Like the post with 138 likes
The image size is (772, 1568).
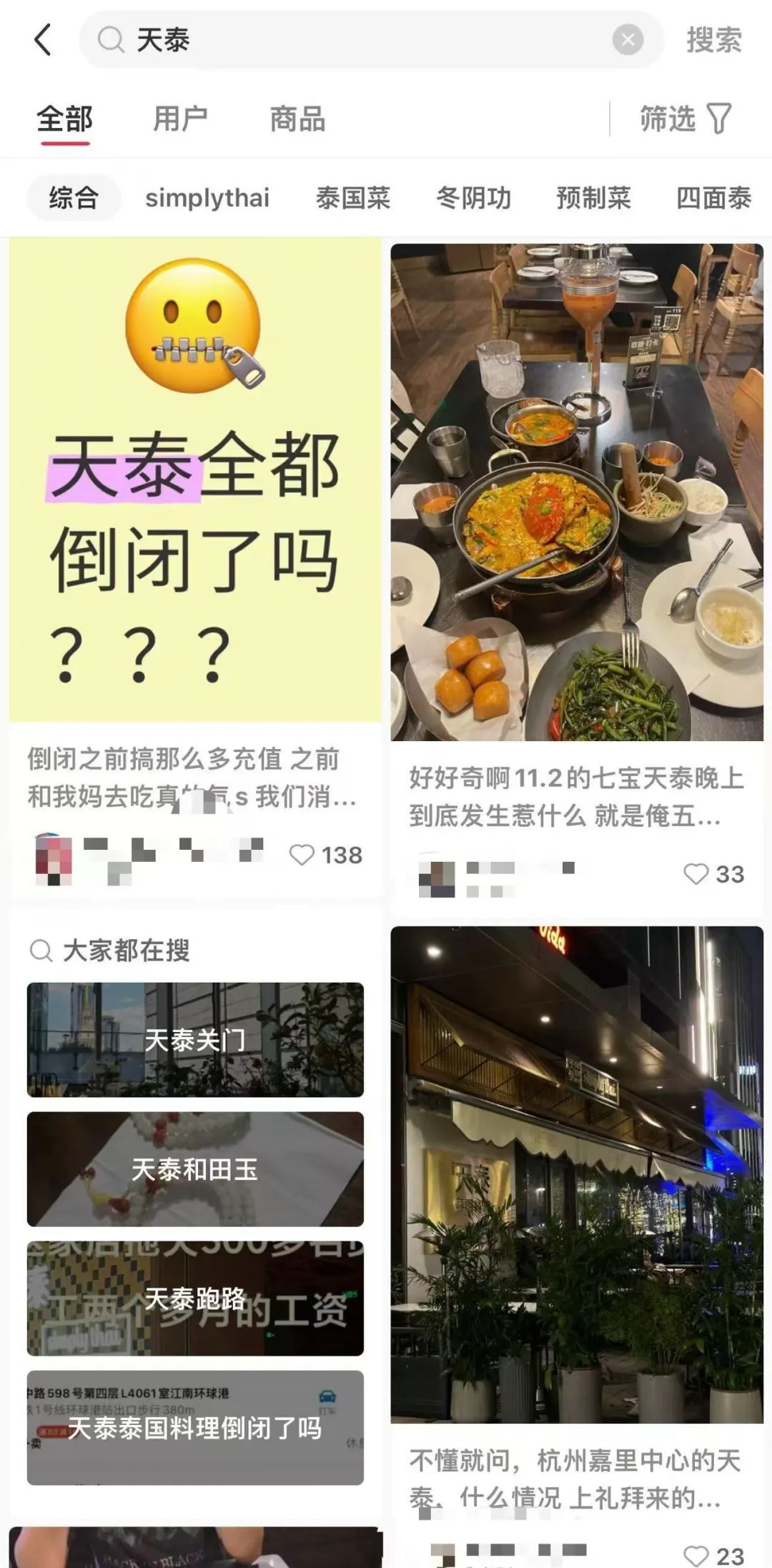tap(302, 855)
